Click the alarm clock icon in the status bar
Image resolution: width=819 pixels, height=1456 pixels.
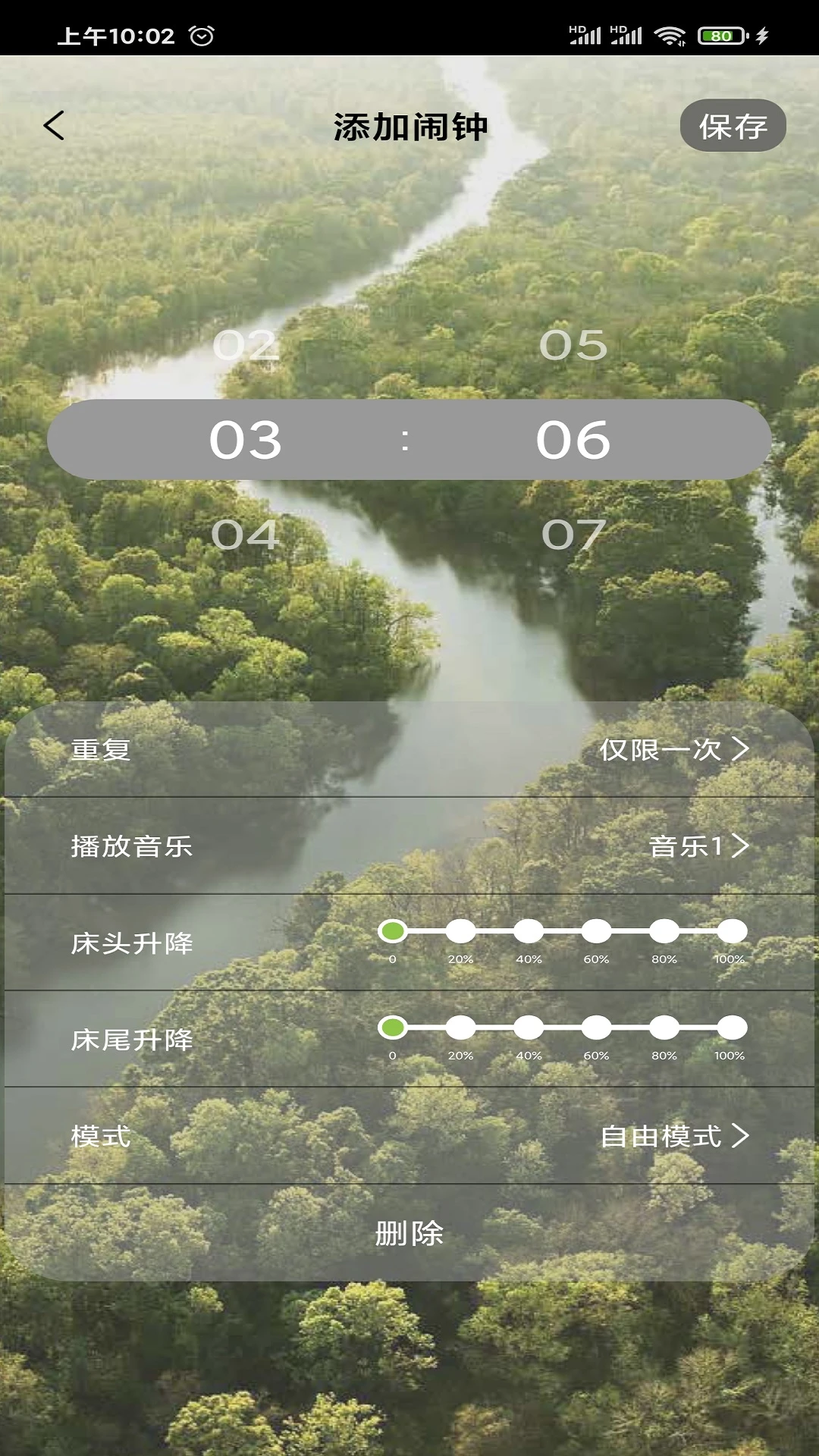tap(201, 33)
